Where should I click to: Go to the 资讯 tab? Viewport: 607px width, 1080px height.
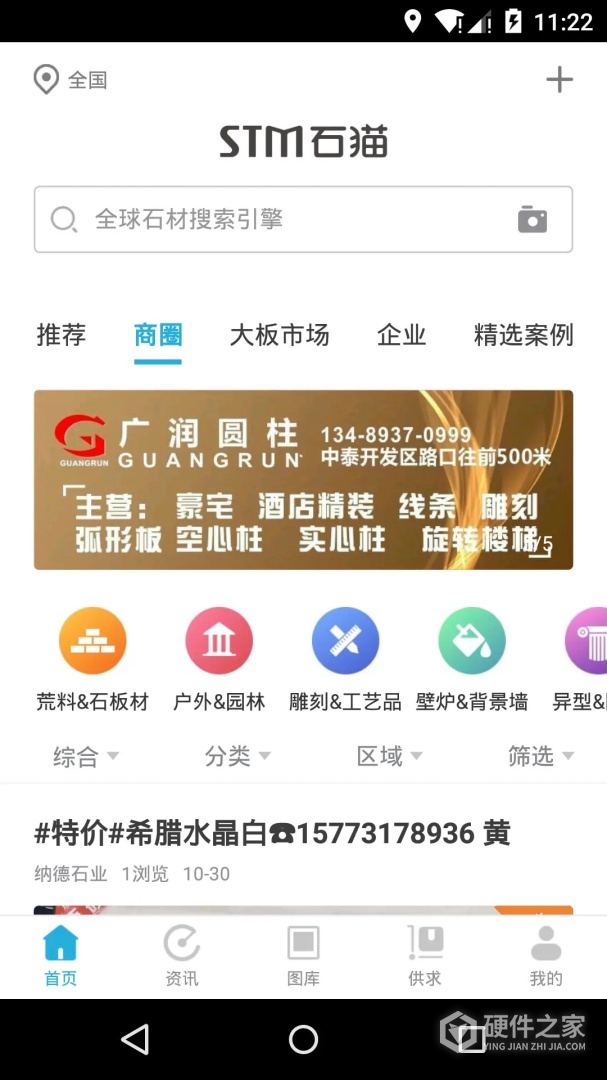[182, 956]
